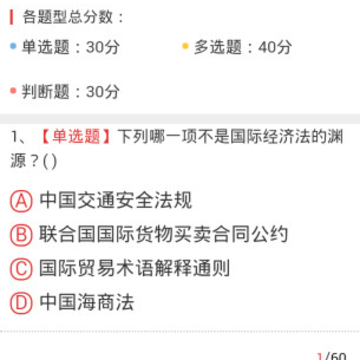Select option A 中国交通安全法规
This screenshot has width=360, height=360.
(101, 201)
